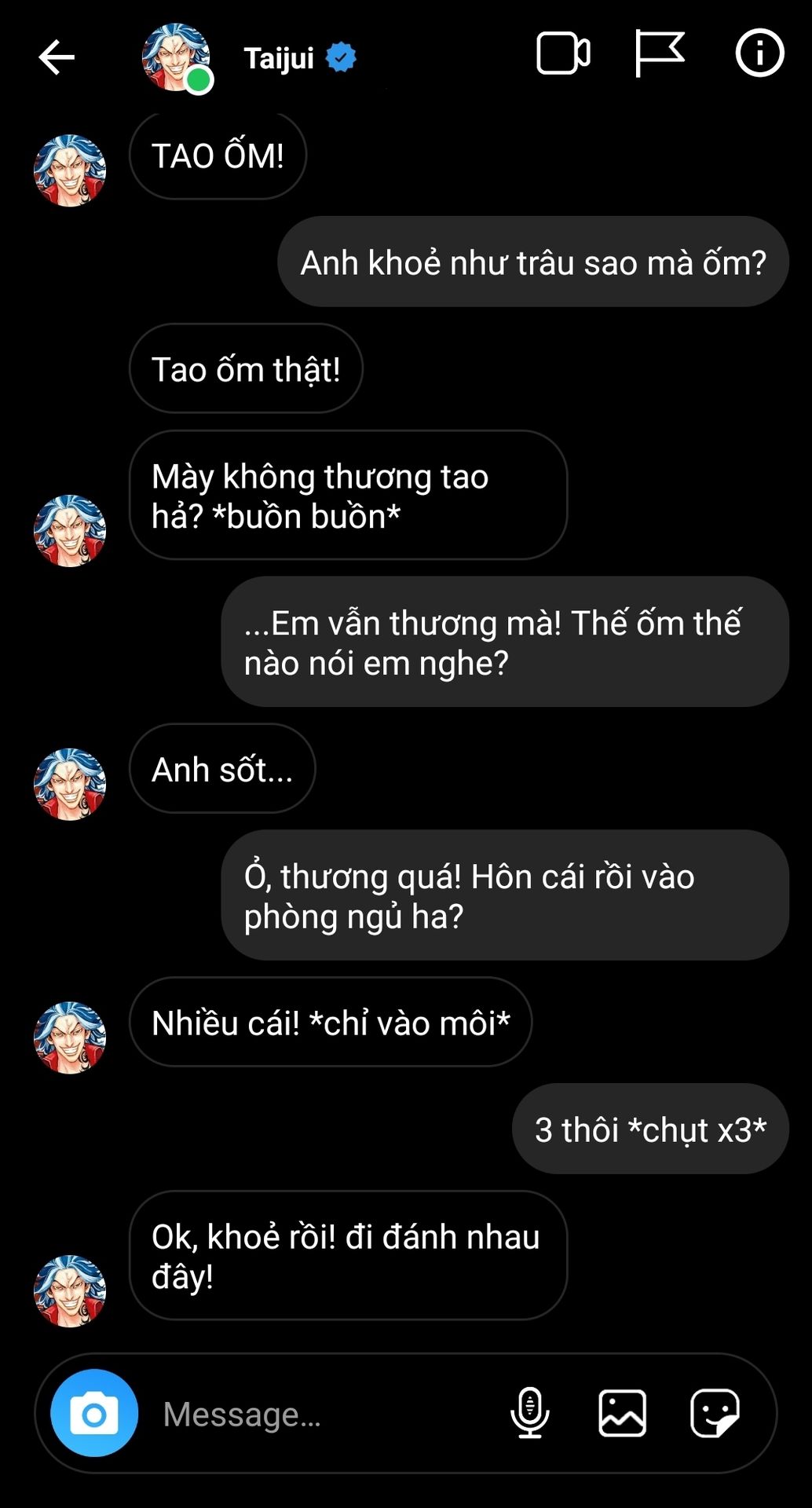Screen dimensions: 812x1508
Task: Choose a photo from the gallery
Action: tap(622, 1413)
